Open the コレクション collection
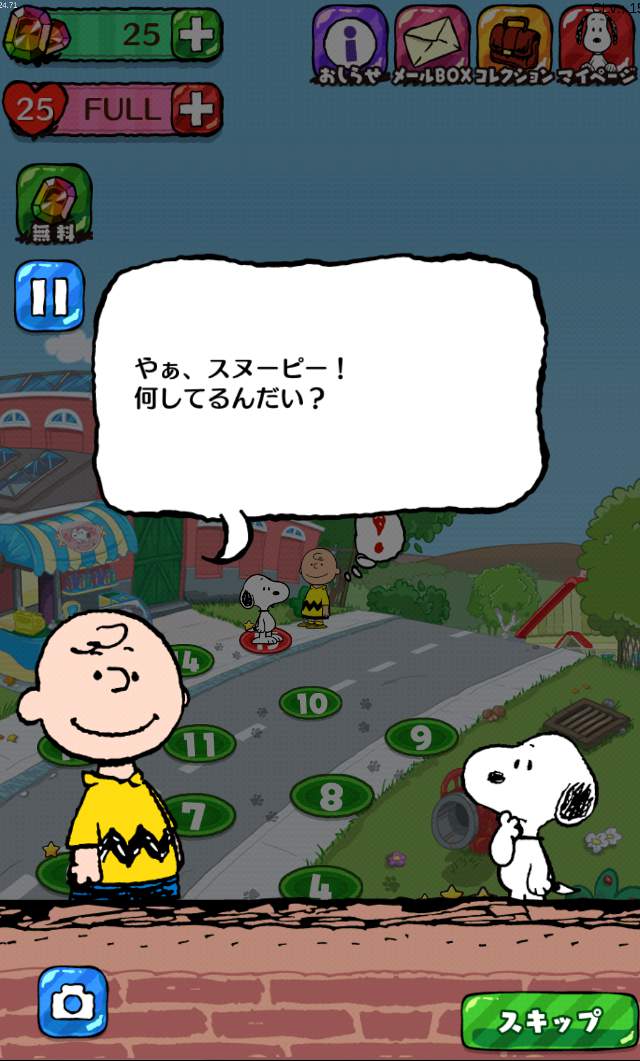The image size is (640, 1061). [514, 43]
